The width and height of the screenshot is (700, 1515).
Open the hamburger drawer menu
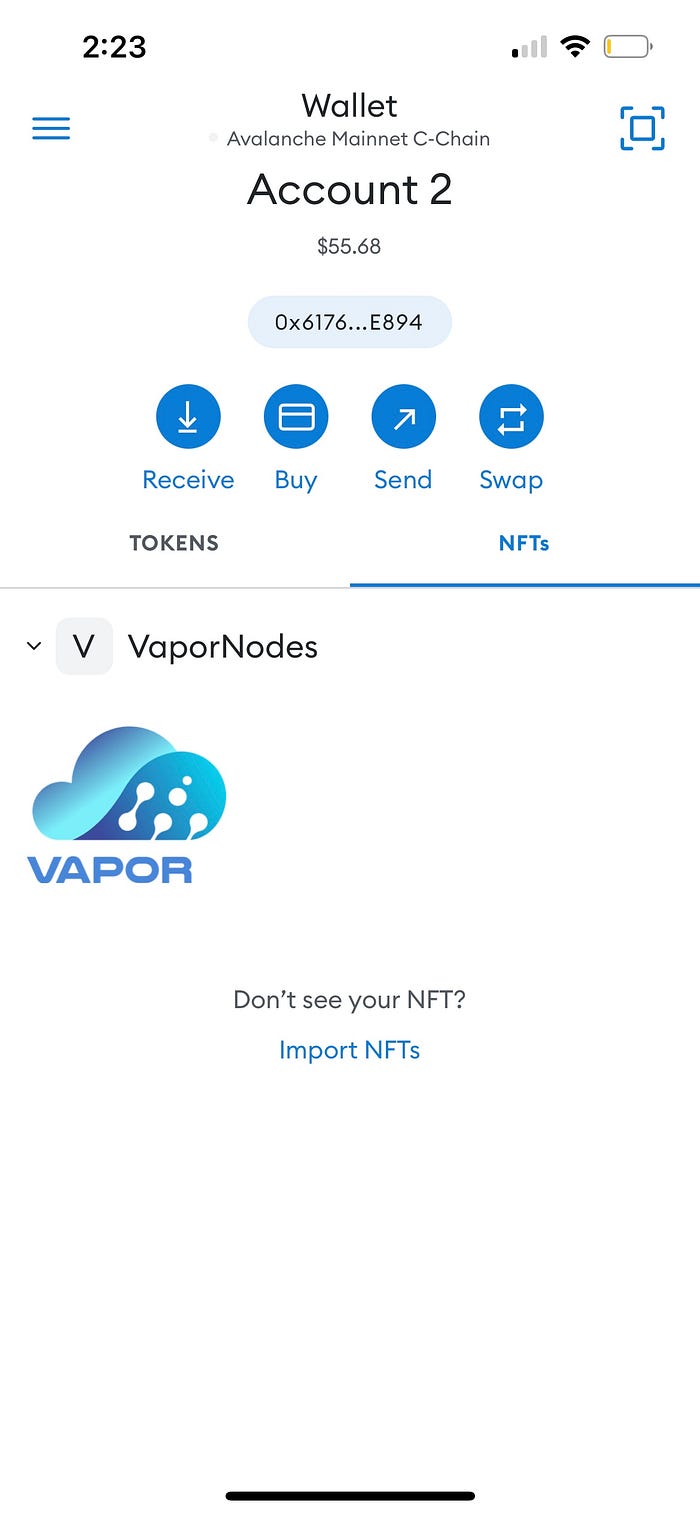point(51,128)
